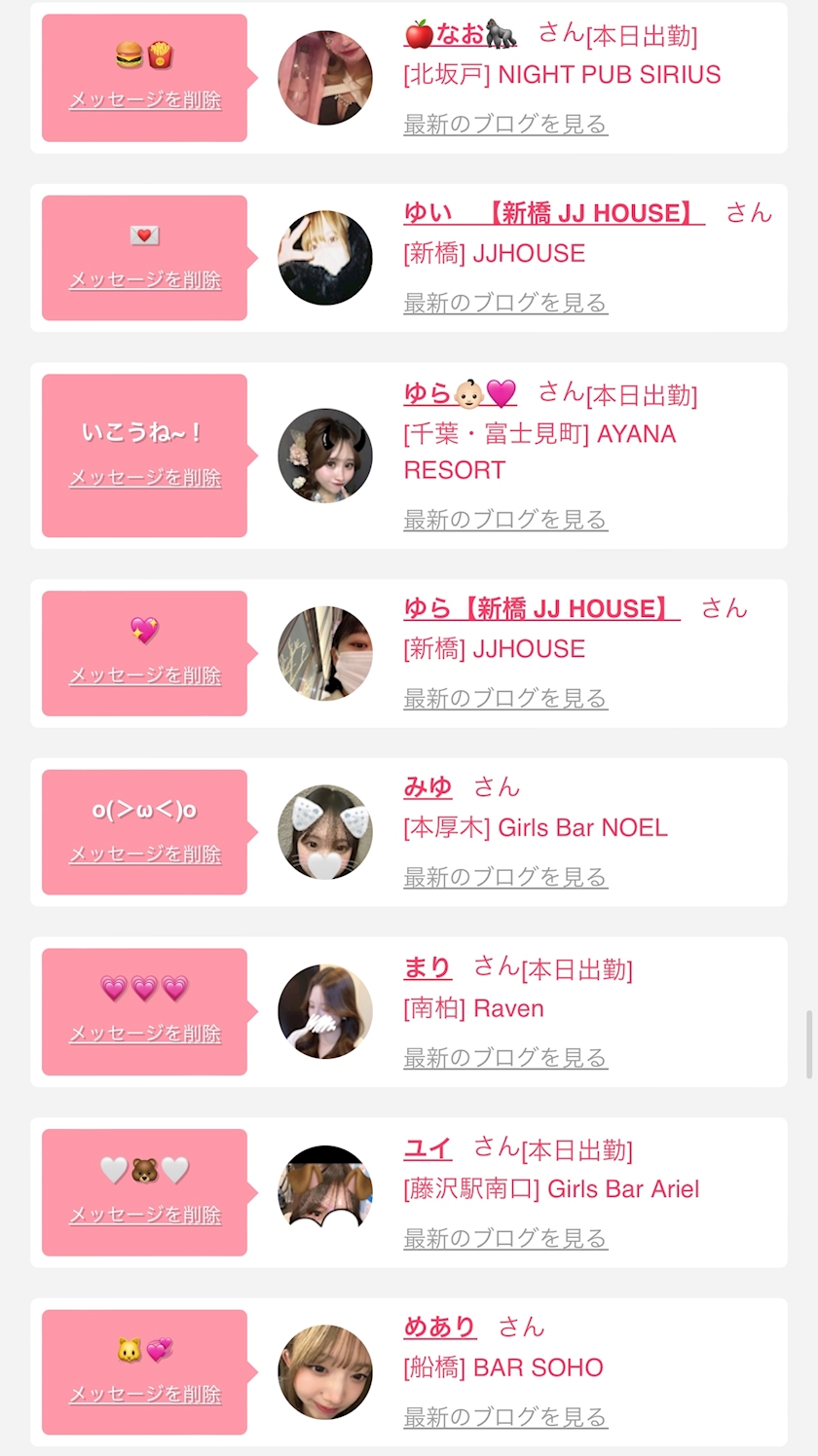View latest blog of NIGHT PUB SIRIUS なお
Image resolution: width=818 pixels, height=1456 pixels.
coord(505,125)
